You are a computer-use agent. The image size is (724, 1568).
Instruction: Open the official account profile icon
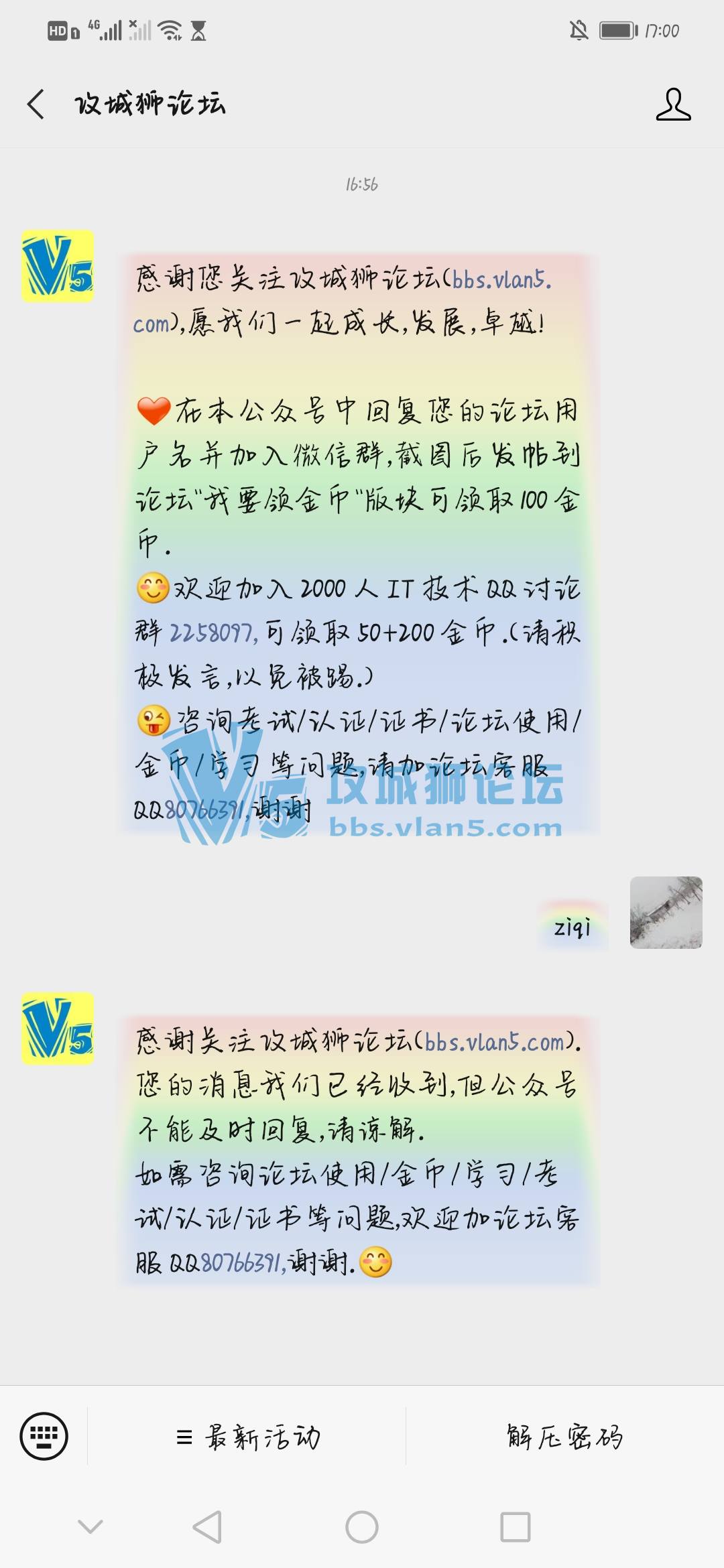[x=673, y=105]
